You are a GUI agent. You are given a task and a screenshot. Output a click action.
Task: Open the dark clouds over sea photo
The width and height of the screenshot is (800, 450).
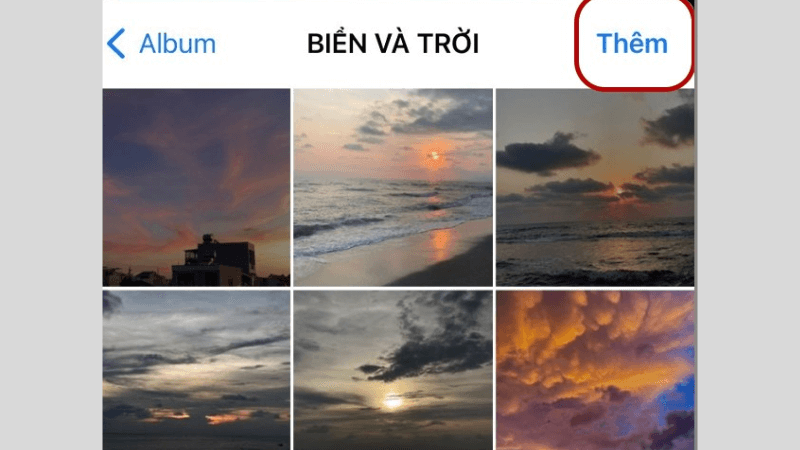(594, 187)
